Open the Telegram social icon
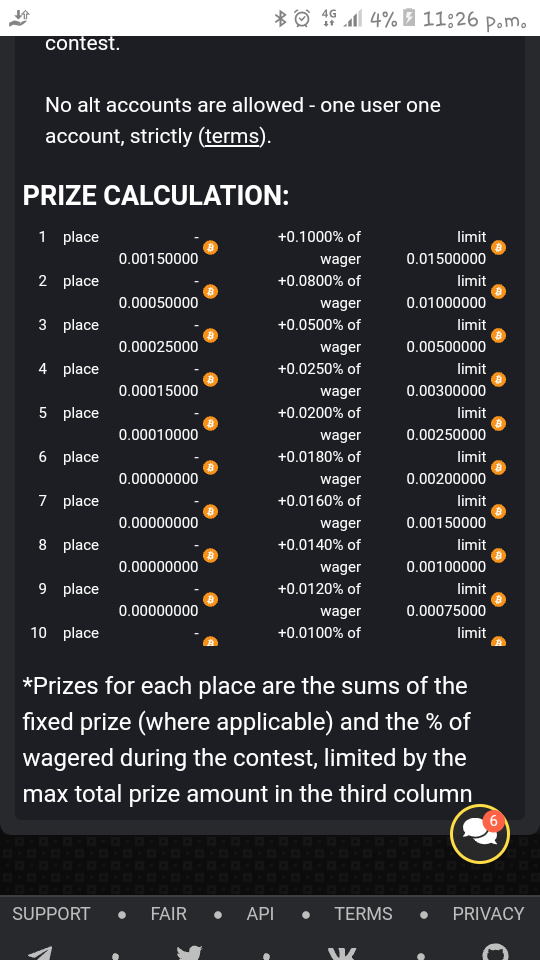Image resolution: width=540 pixels, height=960 pixels. pyautogui.click(x=40, y=953)
